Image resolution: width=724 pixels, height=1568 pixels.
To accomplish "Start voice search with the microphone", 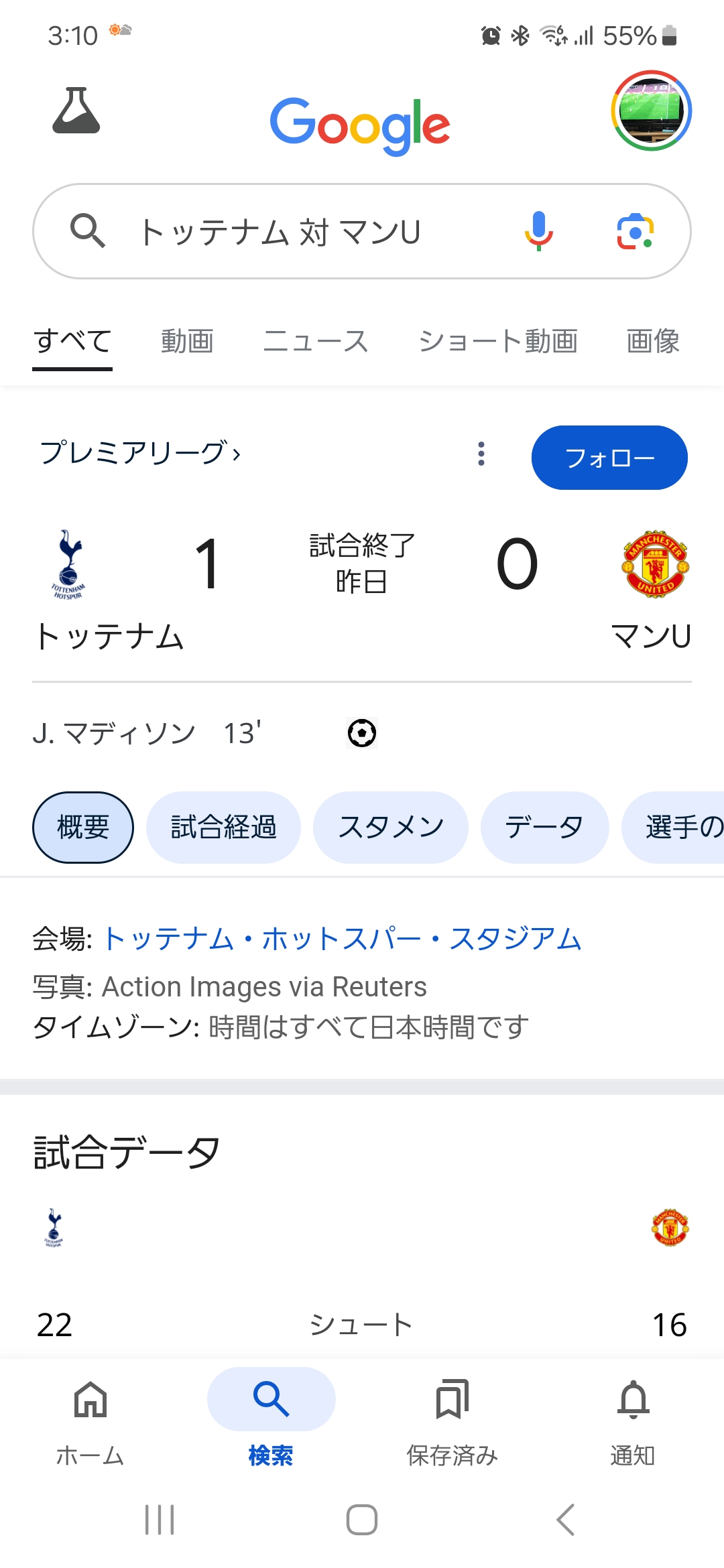I will tap(538, 231).
